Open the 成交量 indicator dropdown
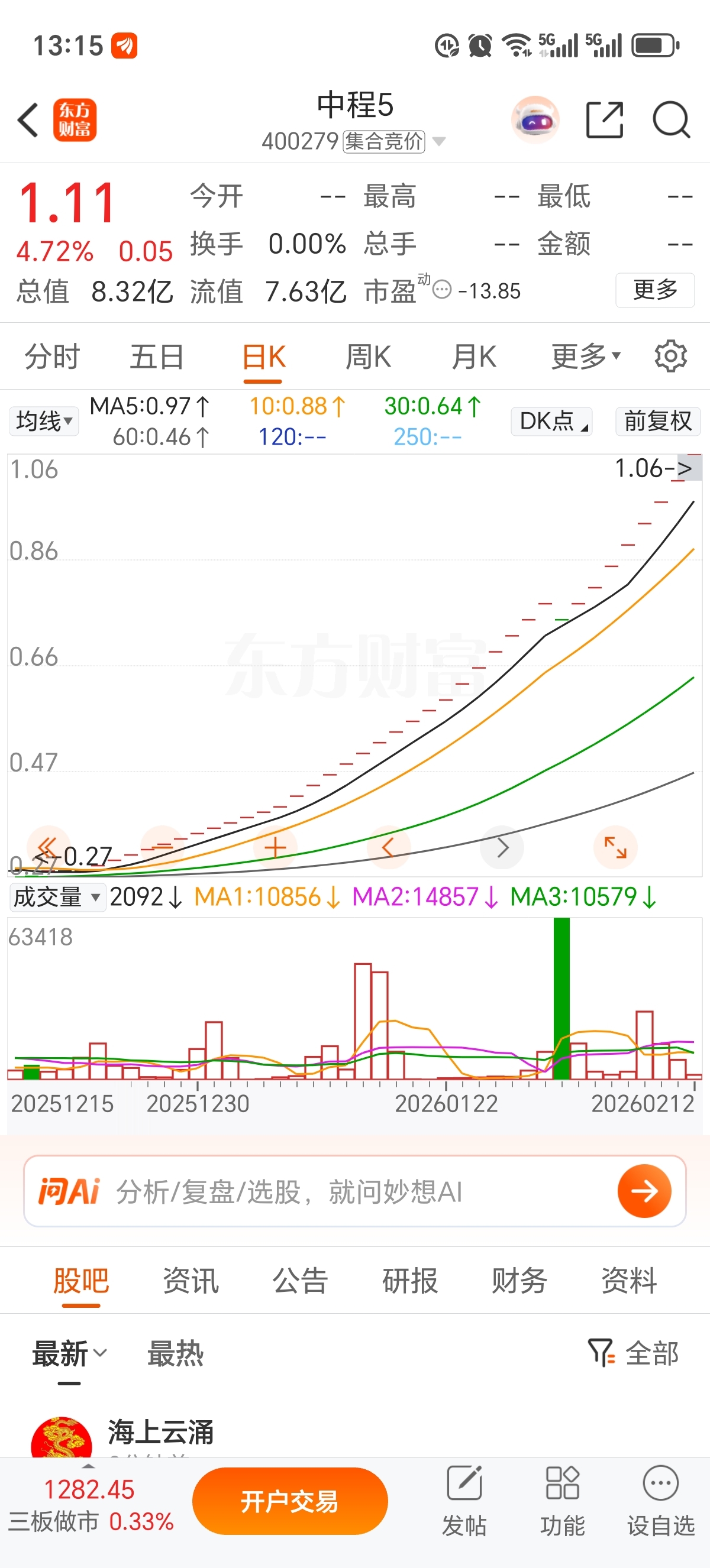Viewport: 710px width, 1568px height. (x=57, y=896)
